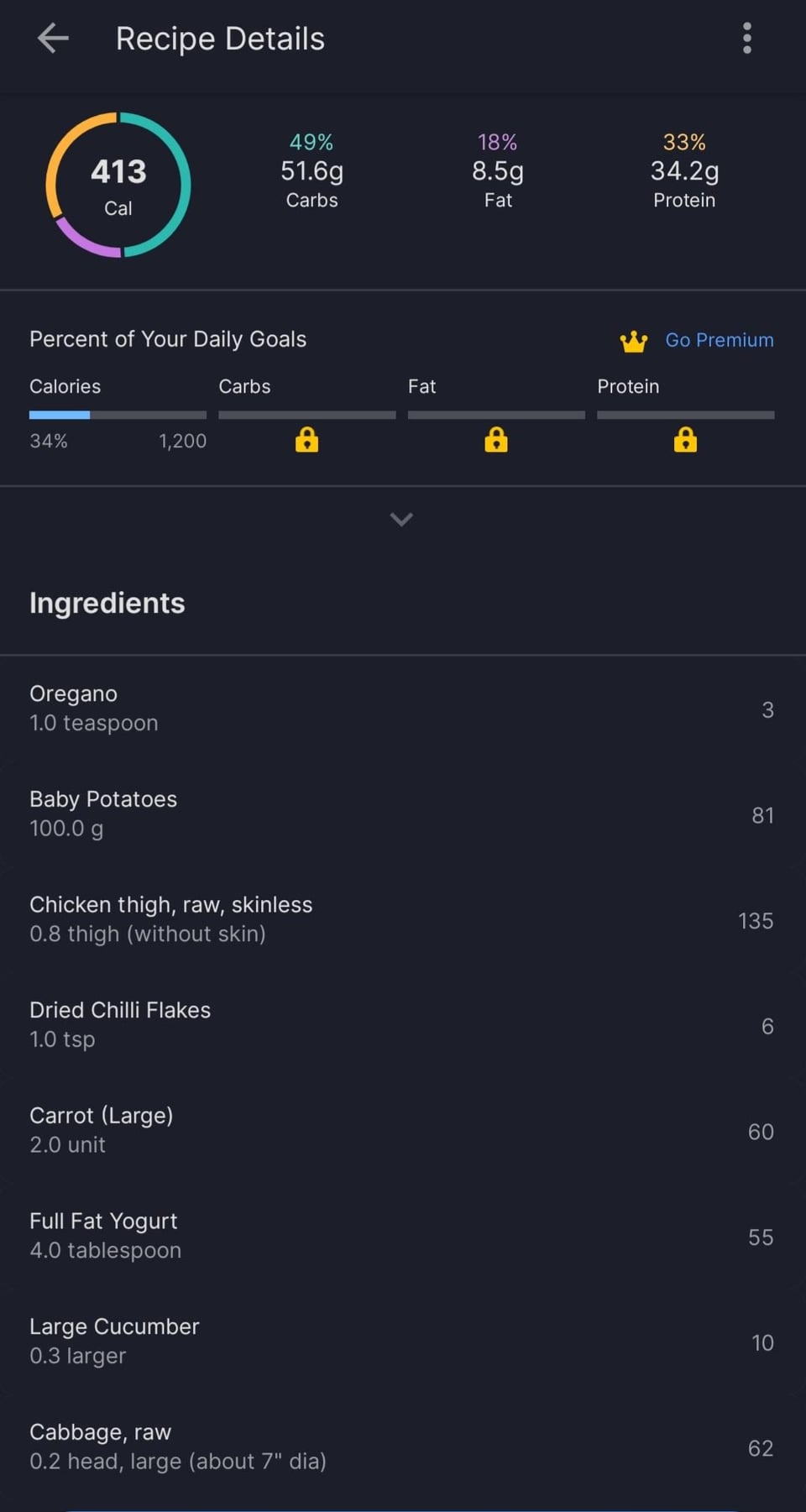Tap the locked Protein goal

(686, 439)
